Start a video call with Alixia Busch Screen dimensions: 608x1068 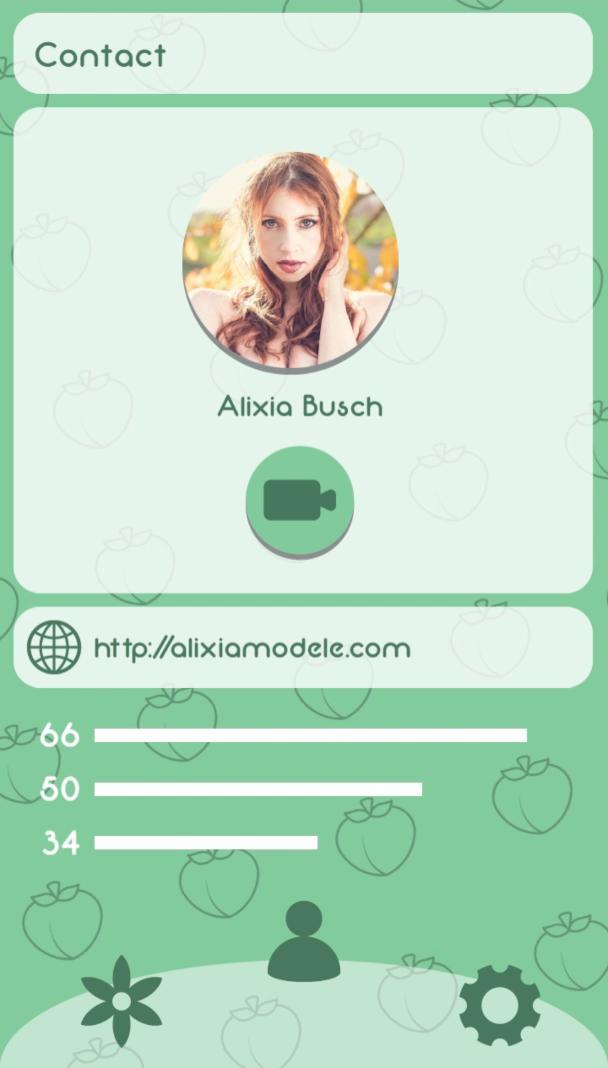[x=300, y=500]
